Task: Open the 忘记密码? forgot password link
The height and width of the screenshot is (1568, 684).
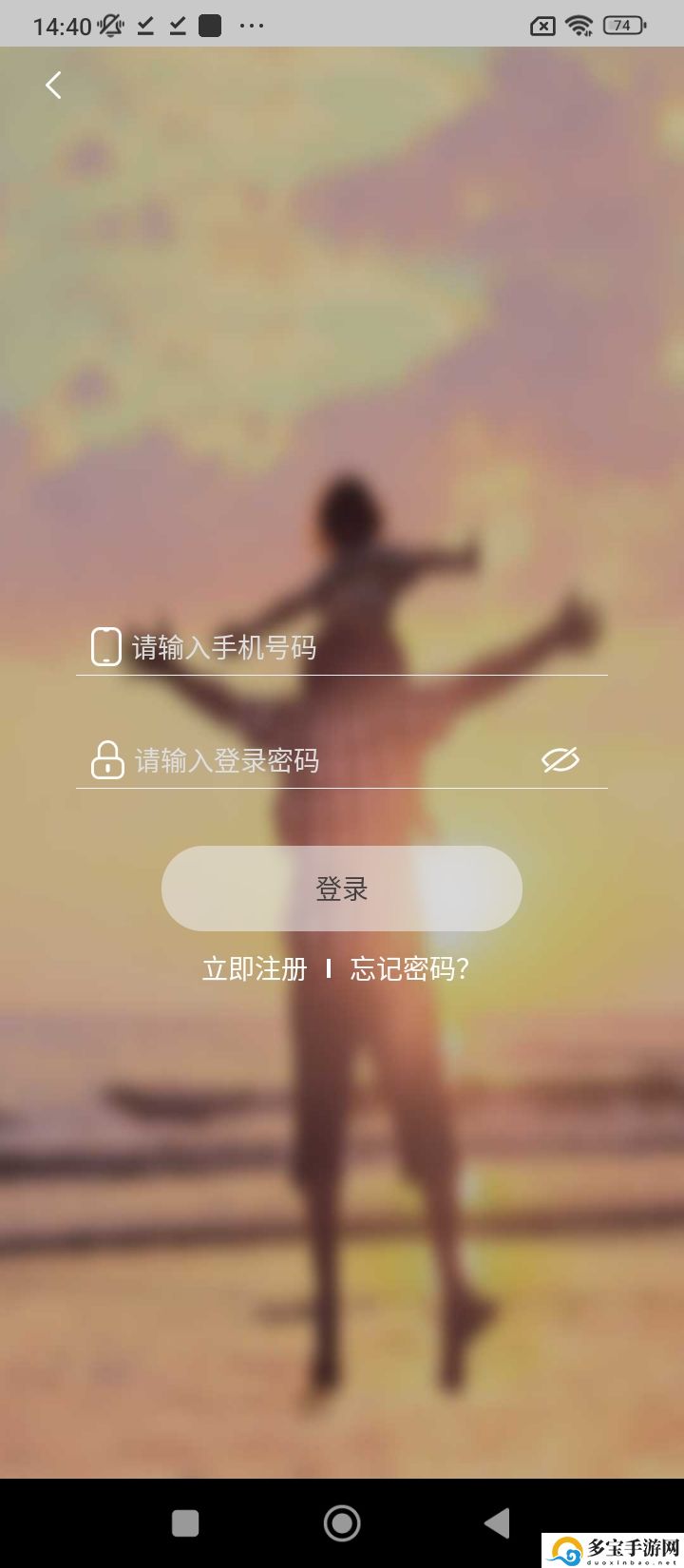Action: [x=409, y=969]
